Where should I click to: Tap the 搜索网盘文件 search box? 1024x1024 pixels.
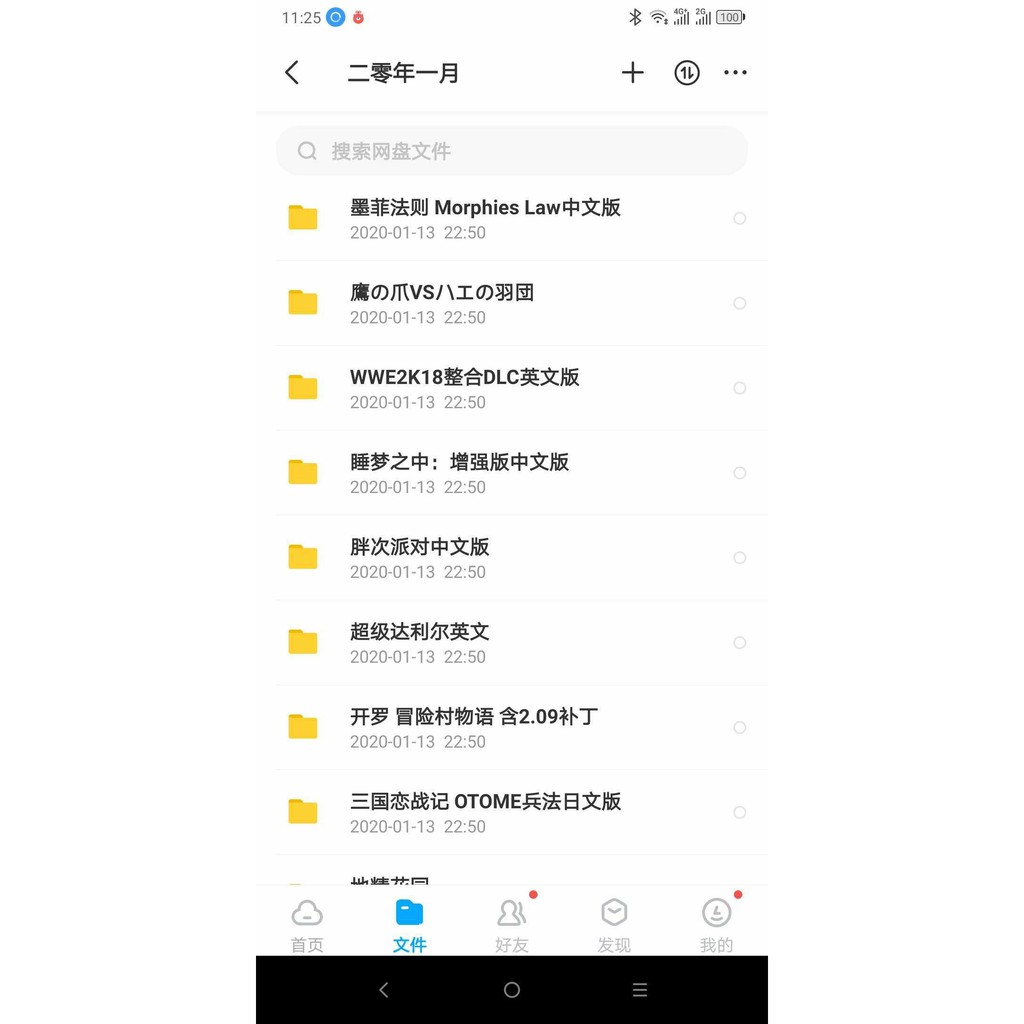point(511,151)
